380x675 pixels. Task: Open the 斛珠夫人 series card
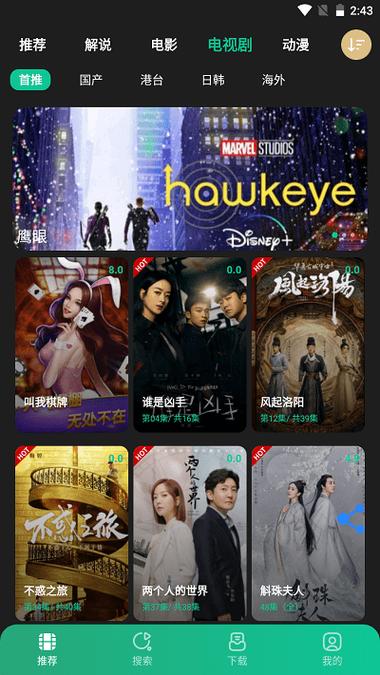(x=308, y=533)
